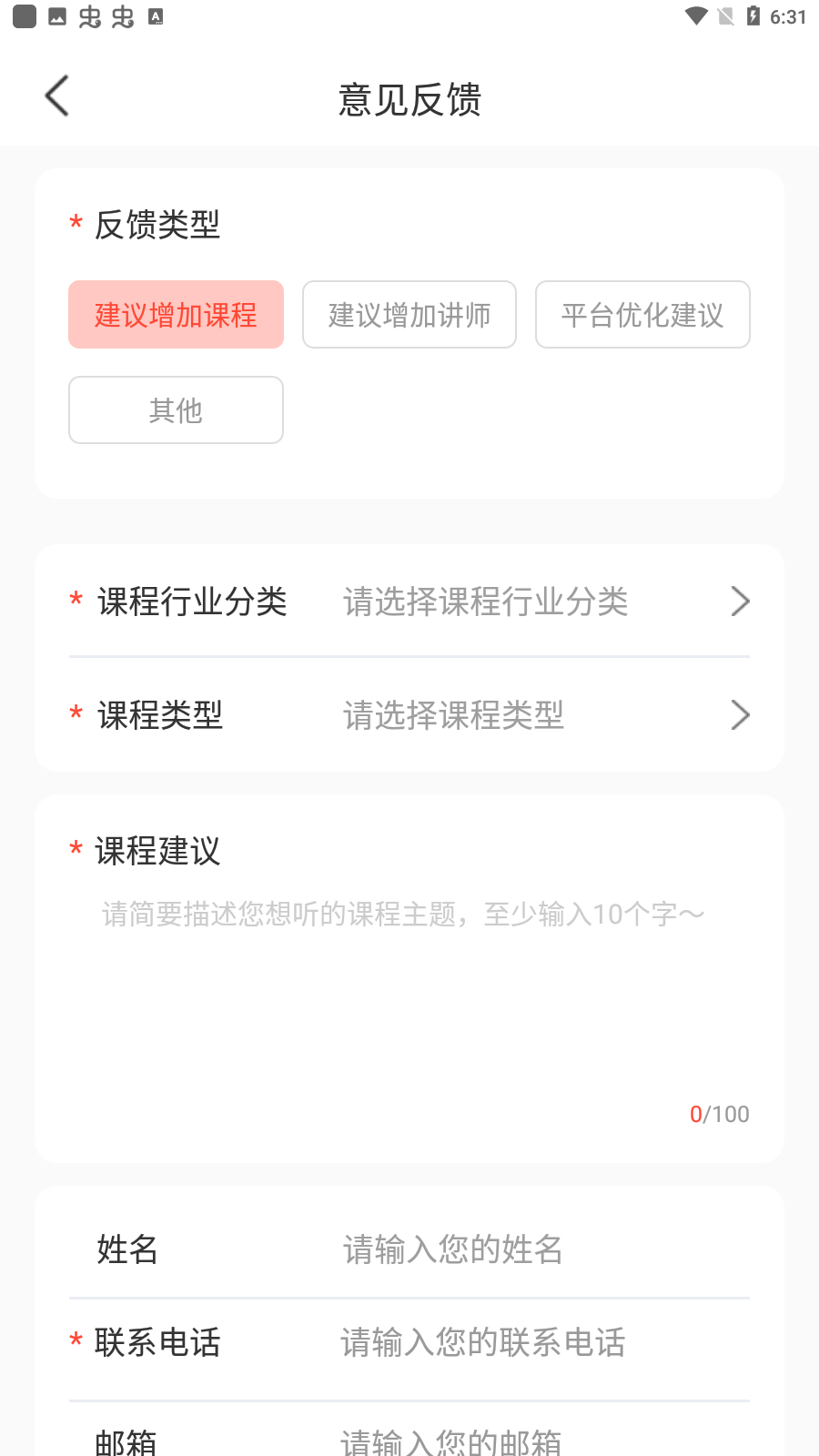819x1456 pixels.
Task: Choose the 建议增加讲师 feedback type
Action: point(409,315)
